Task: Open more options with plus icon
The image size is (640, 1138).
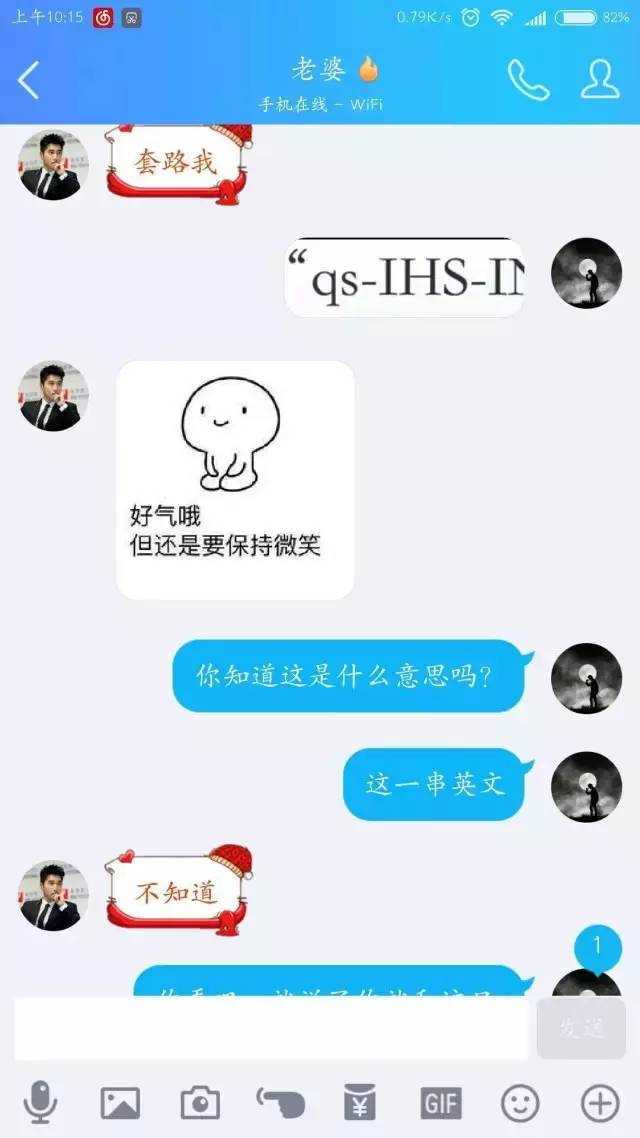Action: pyautogui.click(x=601, y=1103)
